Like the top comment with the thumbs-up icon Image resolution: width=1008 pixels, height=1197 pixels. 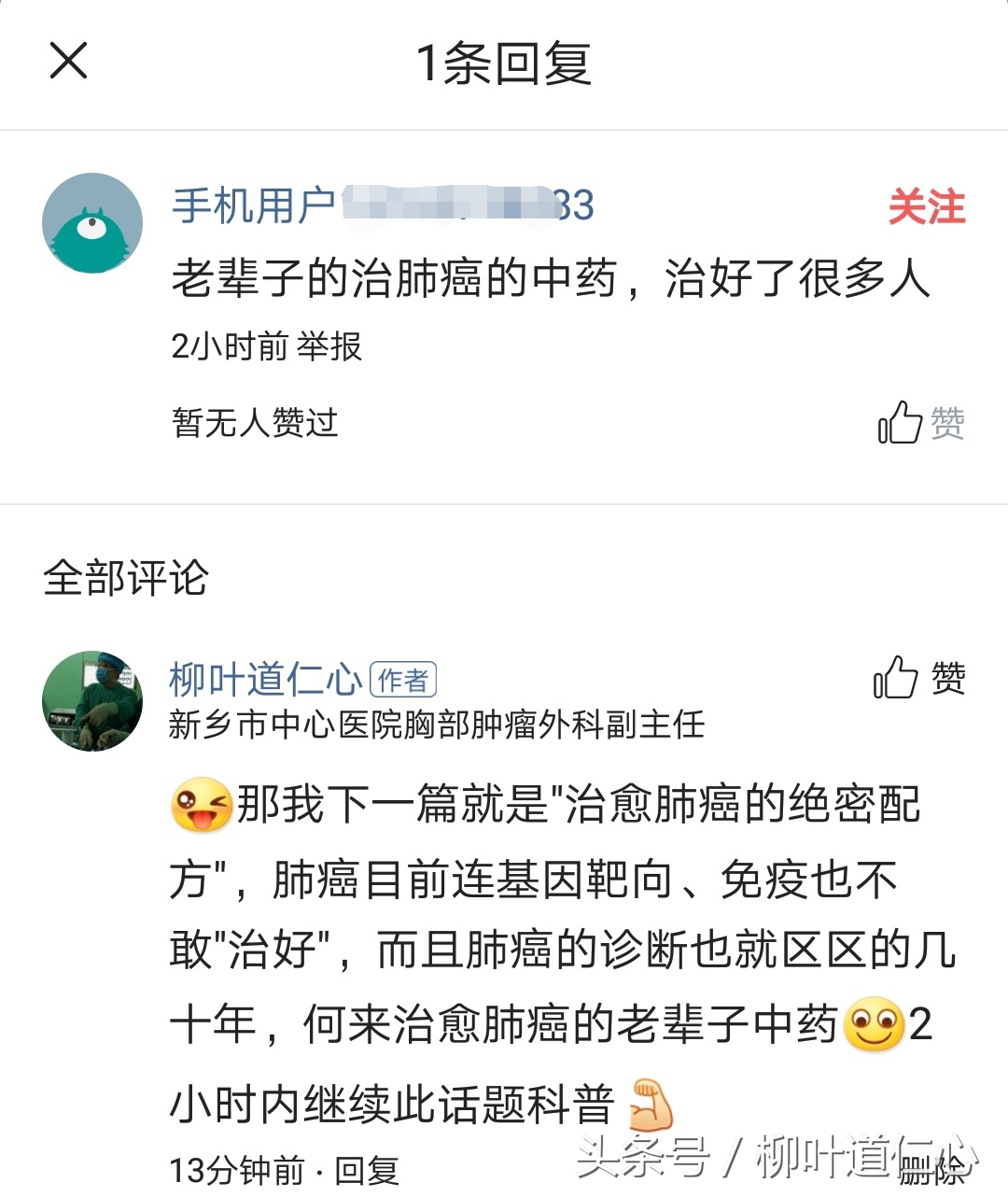pyautogui.click(x=899, y=422)
